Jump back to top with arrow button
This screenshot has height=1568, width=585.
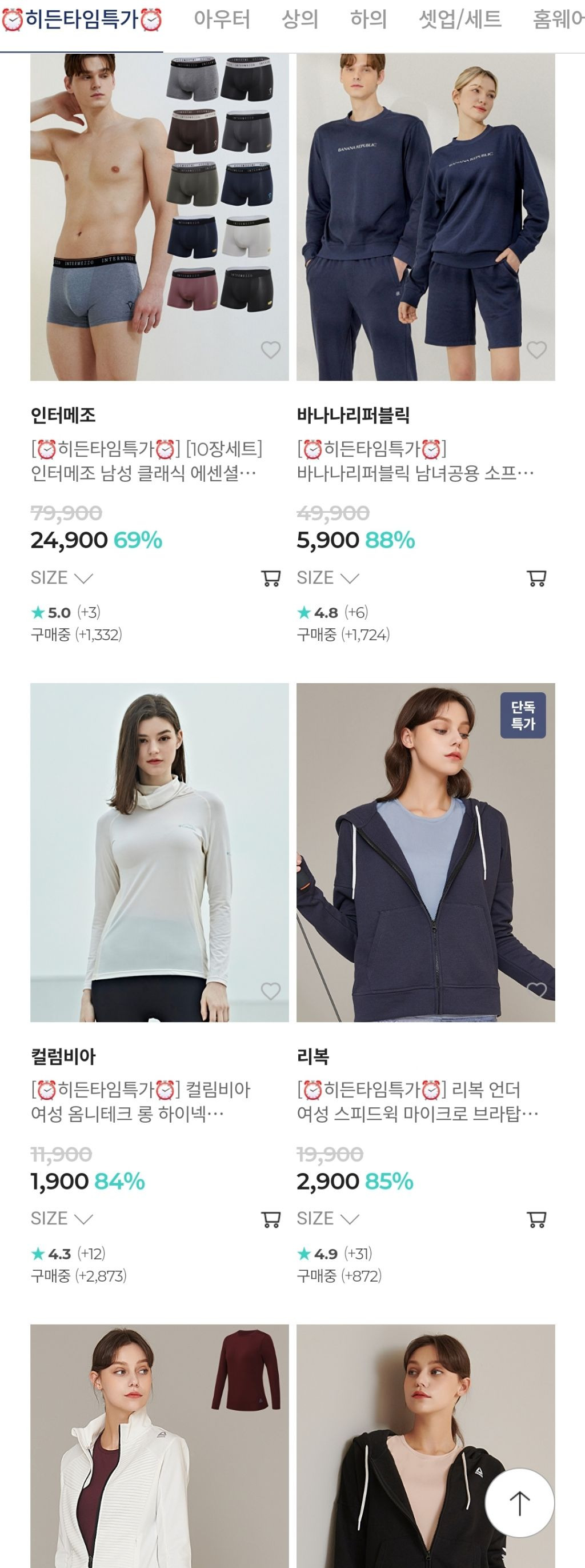coord(519,1503)
